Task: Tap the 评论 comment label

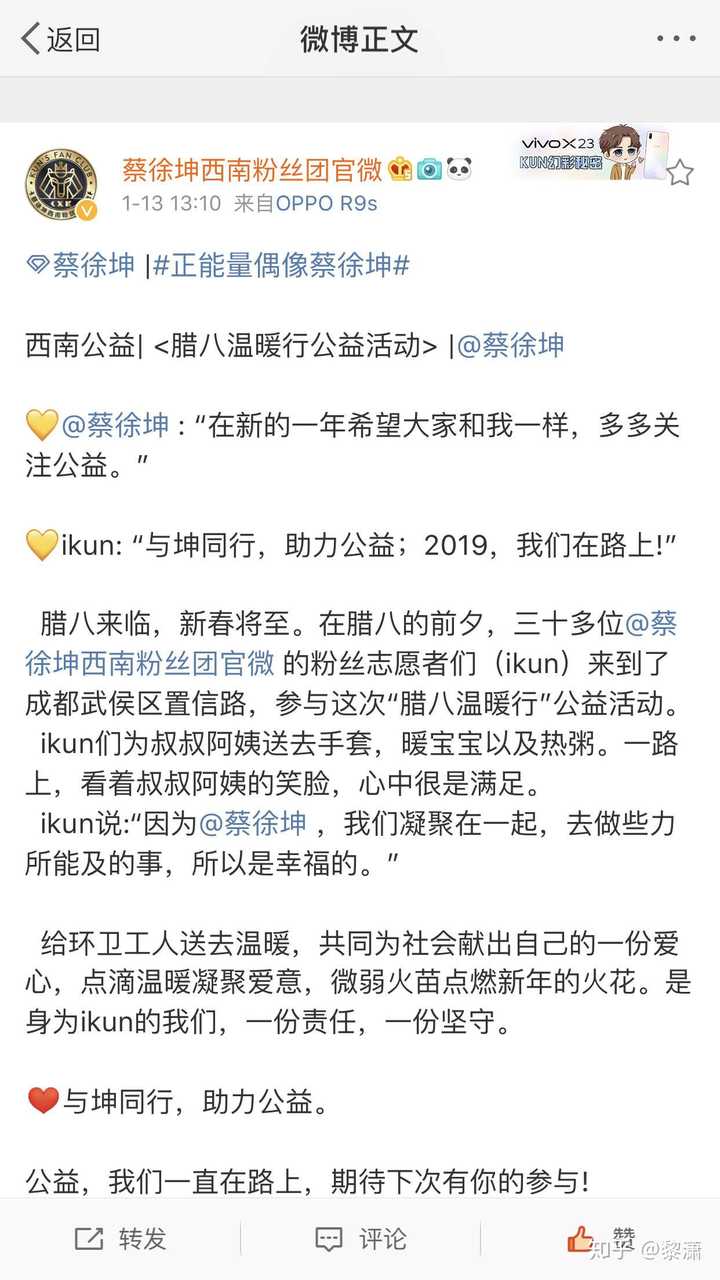Action: [383, 1238]
